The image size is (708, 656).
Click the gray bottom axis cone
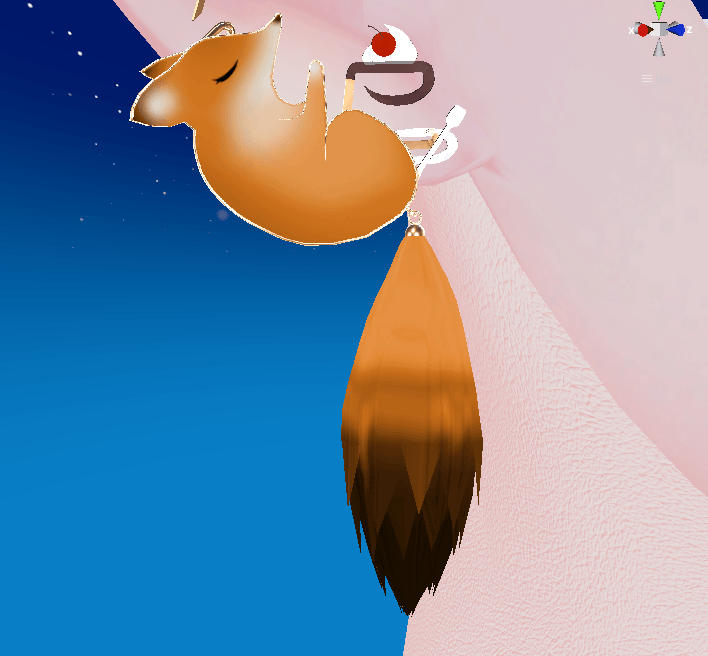click(x=659, y=47)
